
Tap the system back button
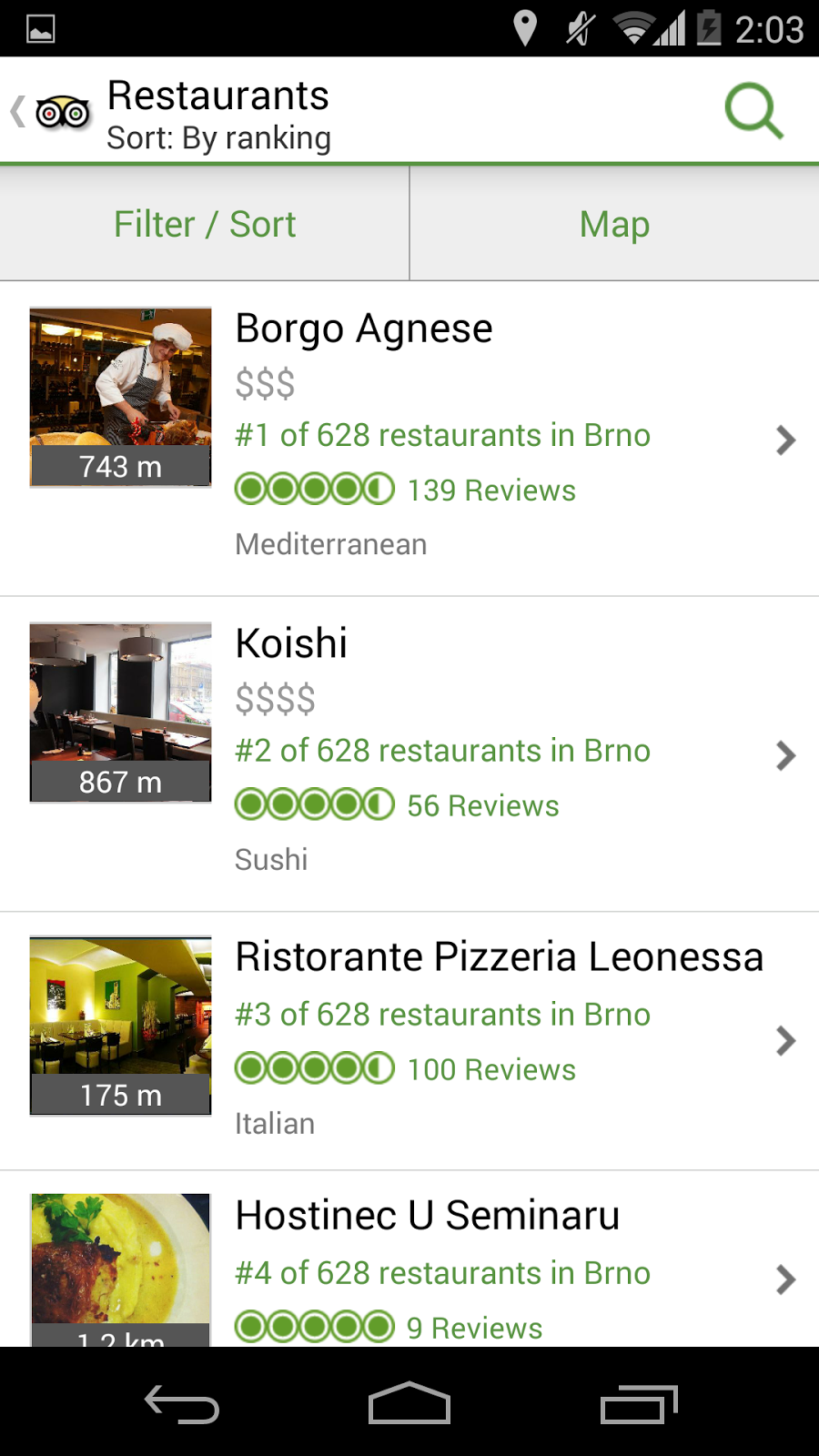point(182,1404)
